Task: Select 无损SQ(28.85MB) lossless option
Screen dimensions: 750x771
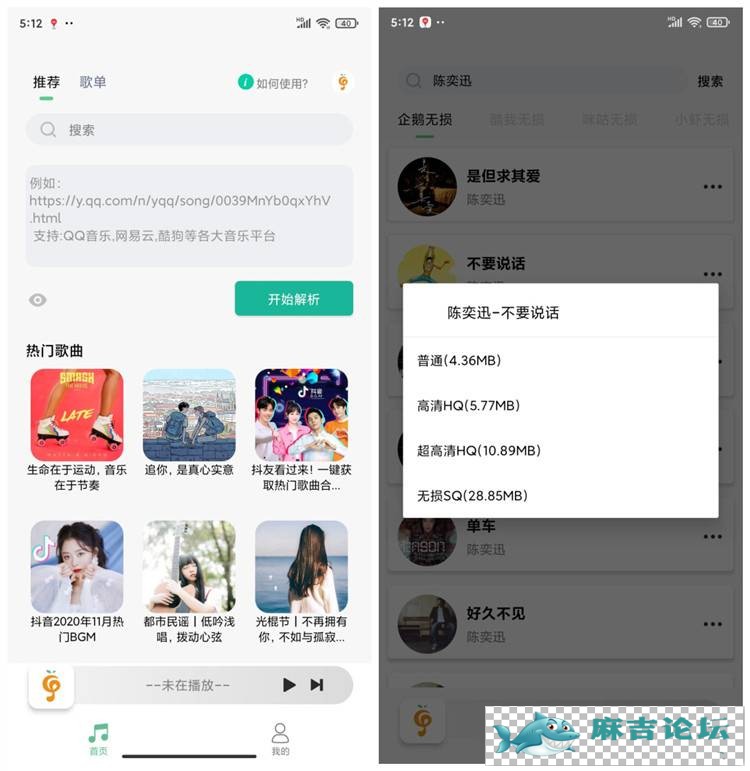Action: pos(560,495)
